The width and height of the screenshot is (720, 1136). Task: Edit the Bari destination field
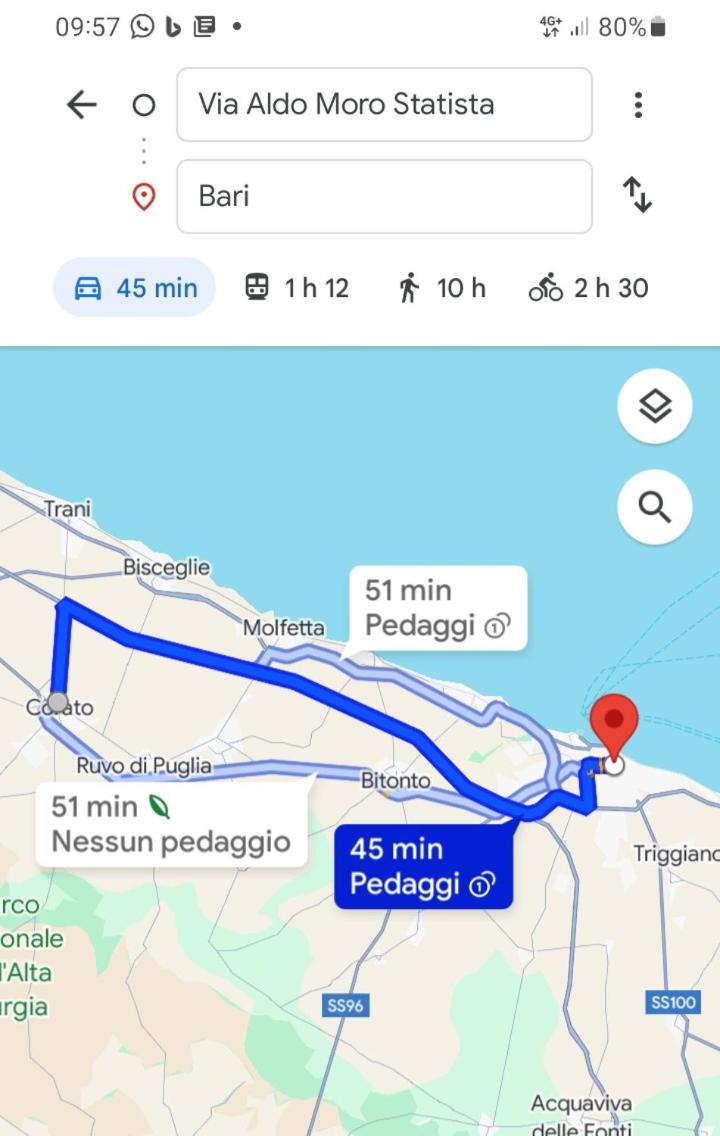click(x=384, y=196)
